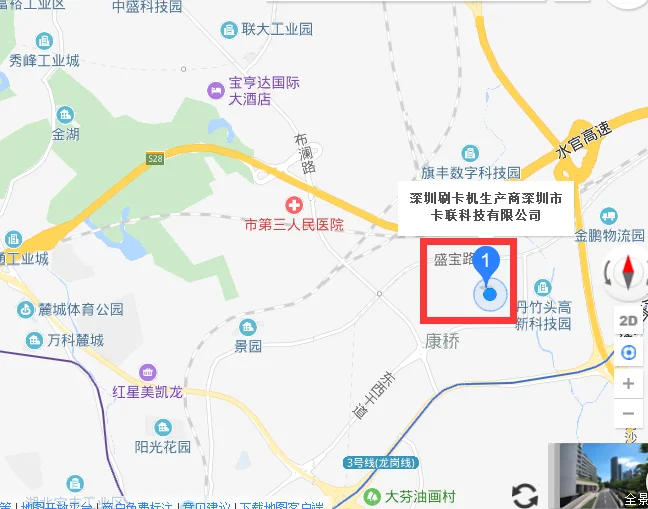Select the 金鹏物流园 marker
648x509 pixels.
pyautogui.click(x=609, y=216)
